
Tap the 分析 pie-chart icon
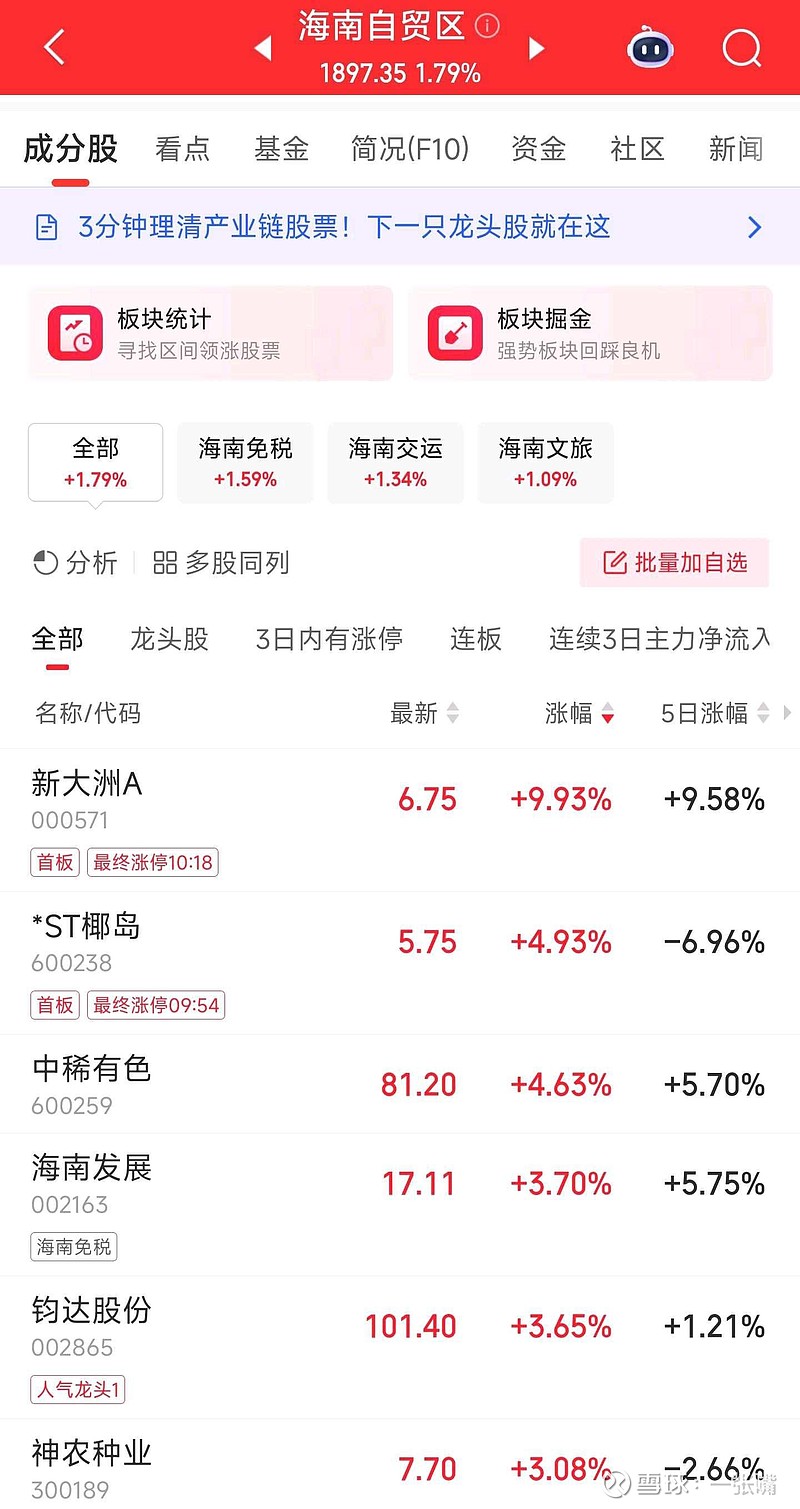[44, 563]
